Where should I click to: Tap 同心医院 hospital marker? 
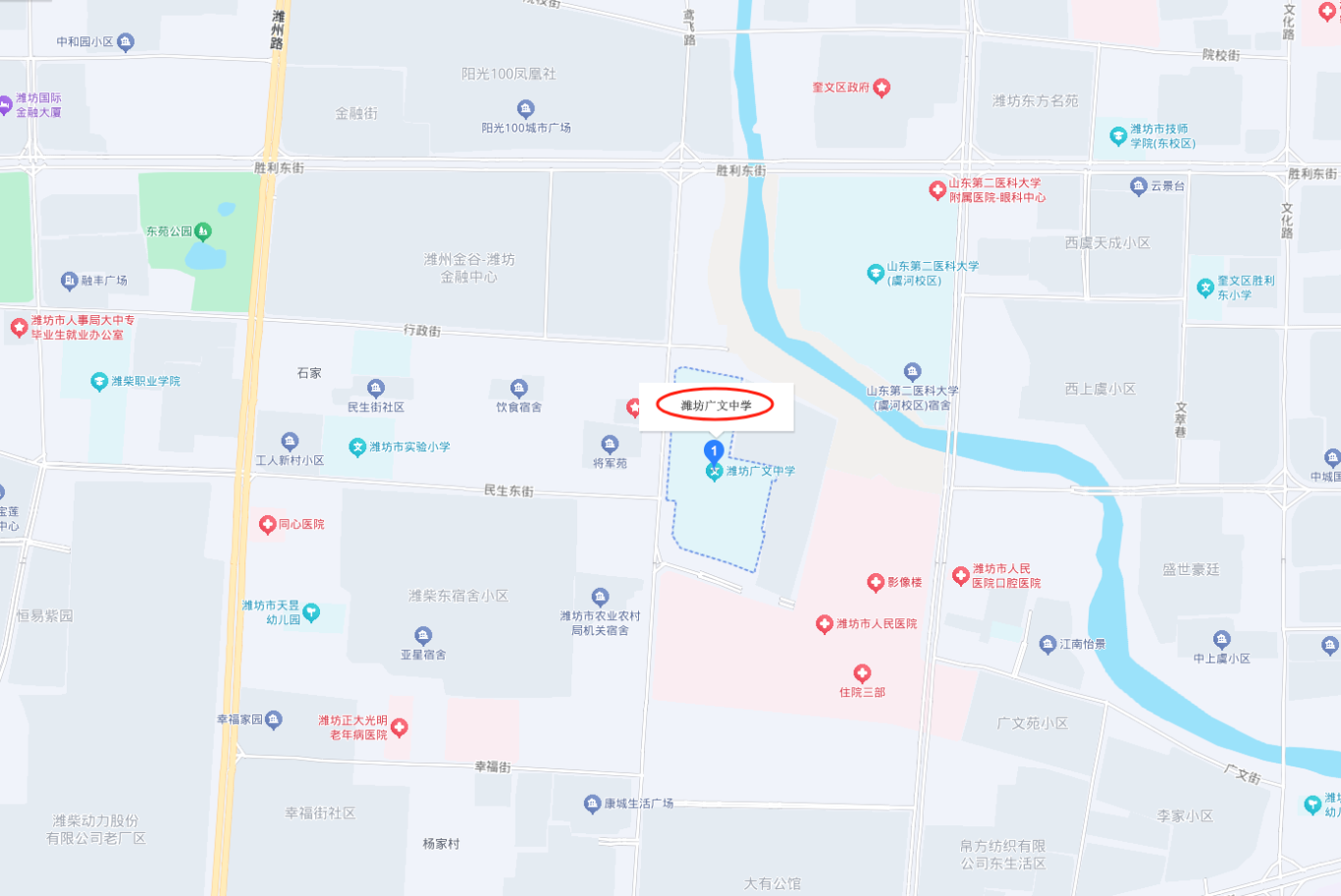(267, 525)
